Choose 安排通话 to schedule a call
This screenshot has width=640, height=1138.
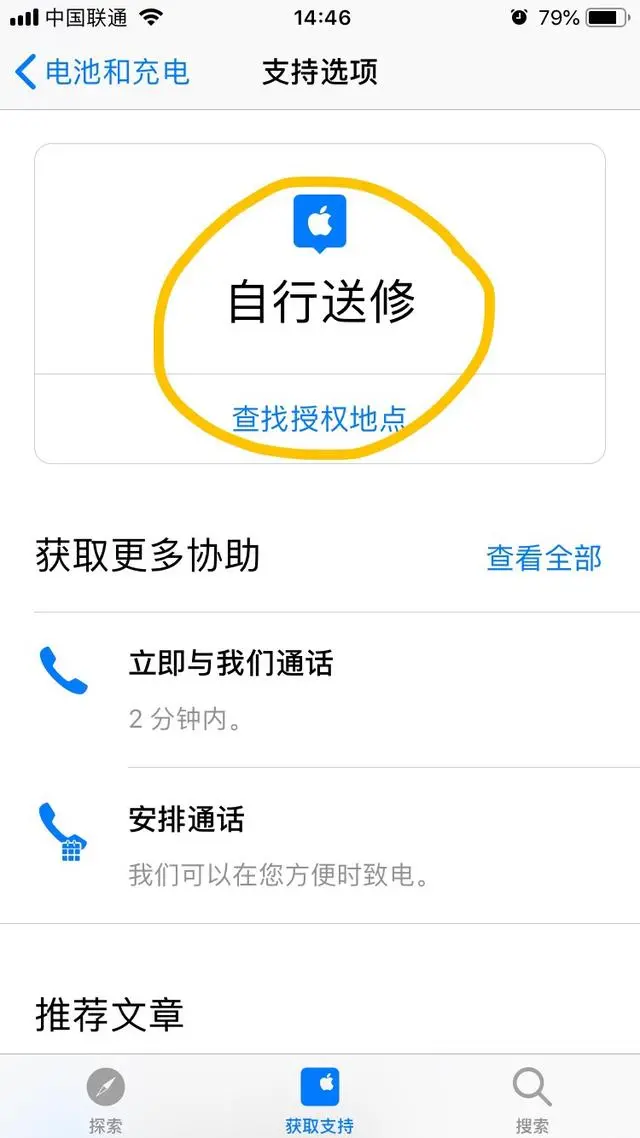point(187,820)
